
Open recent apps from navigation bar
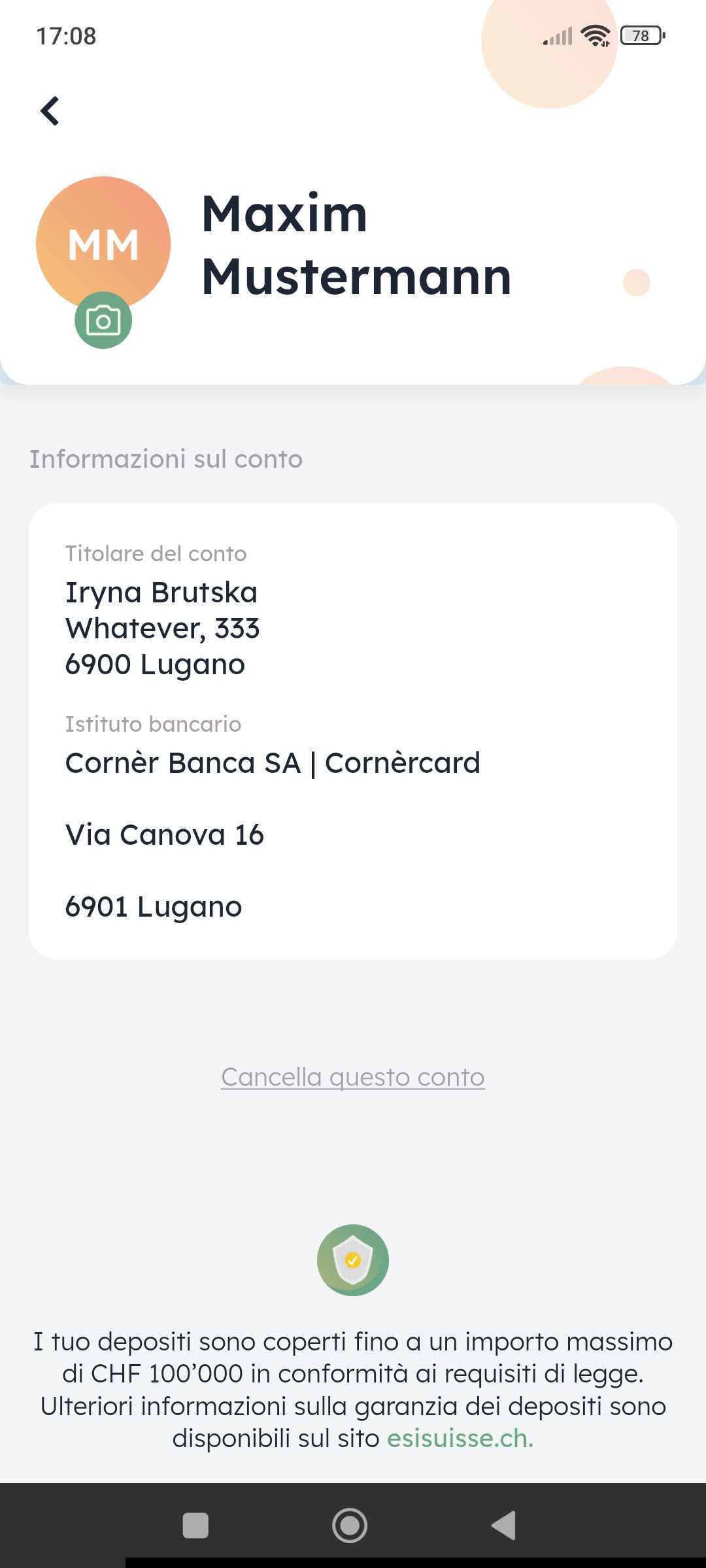tap(195, 1526)
